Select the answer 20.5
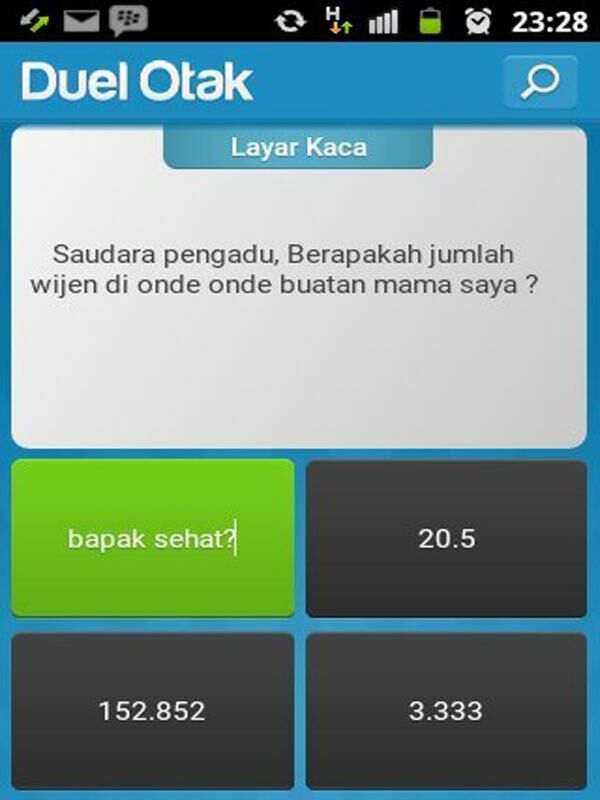This screenshot has width=600, height=800. (446, 538)
